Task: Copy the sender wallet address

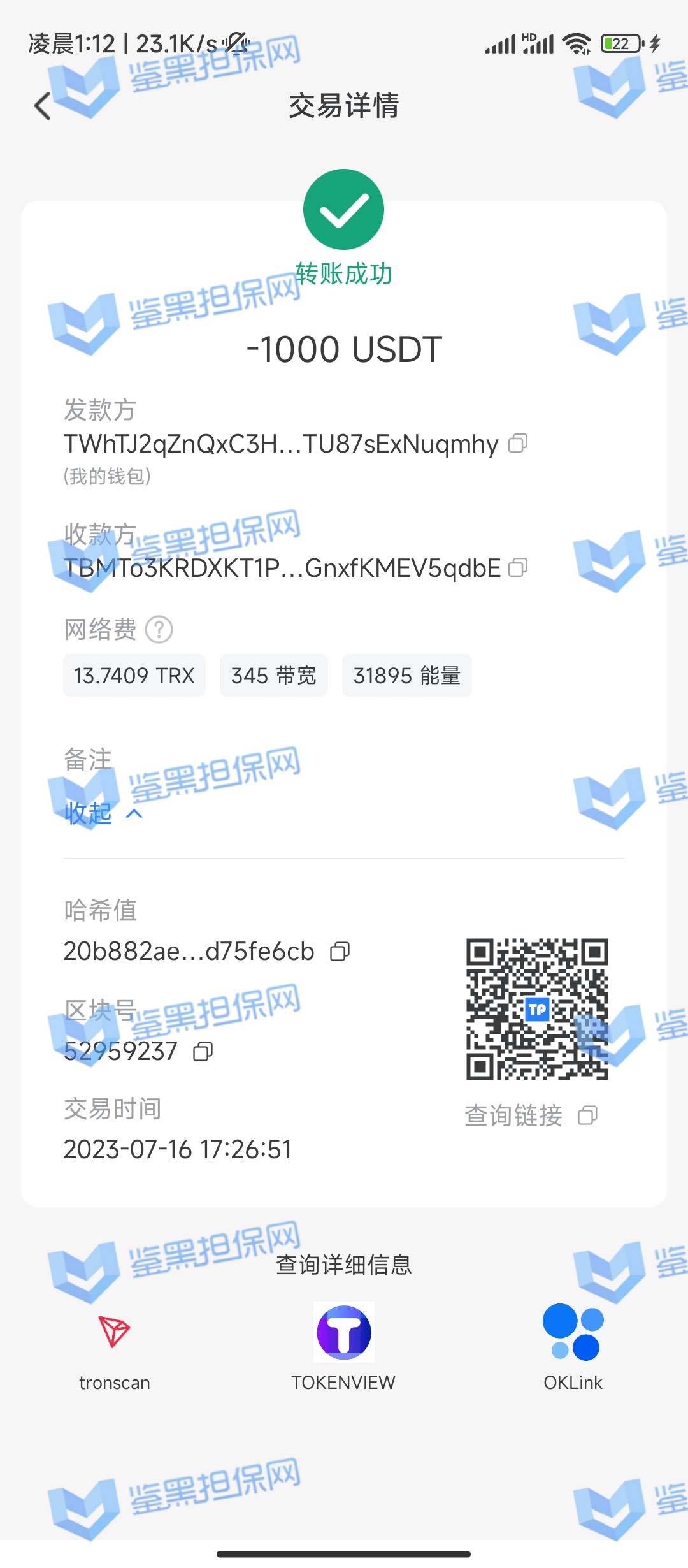Action: tap(518, 444)
